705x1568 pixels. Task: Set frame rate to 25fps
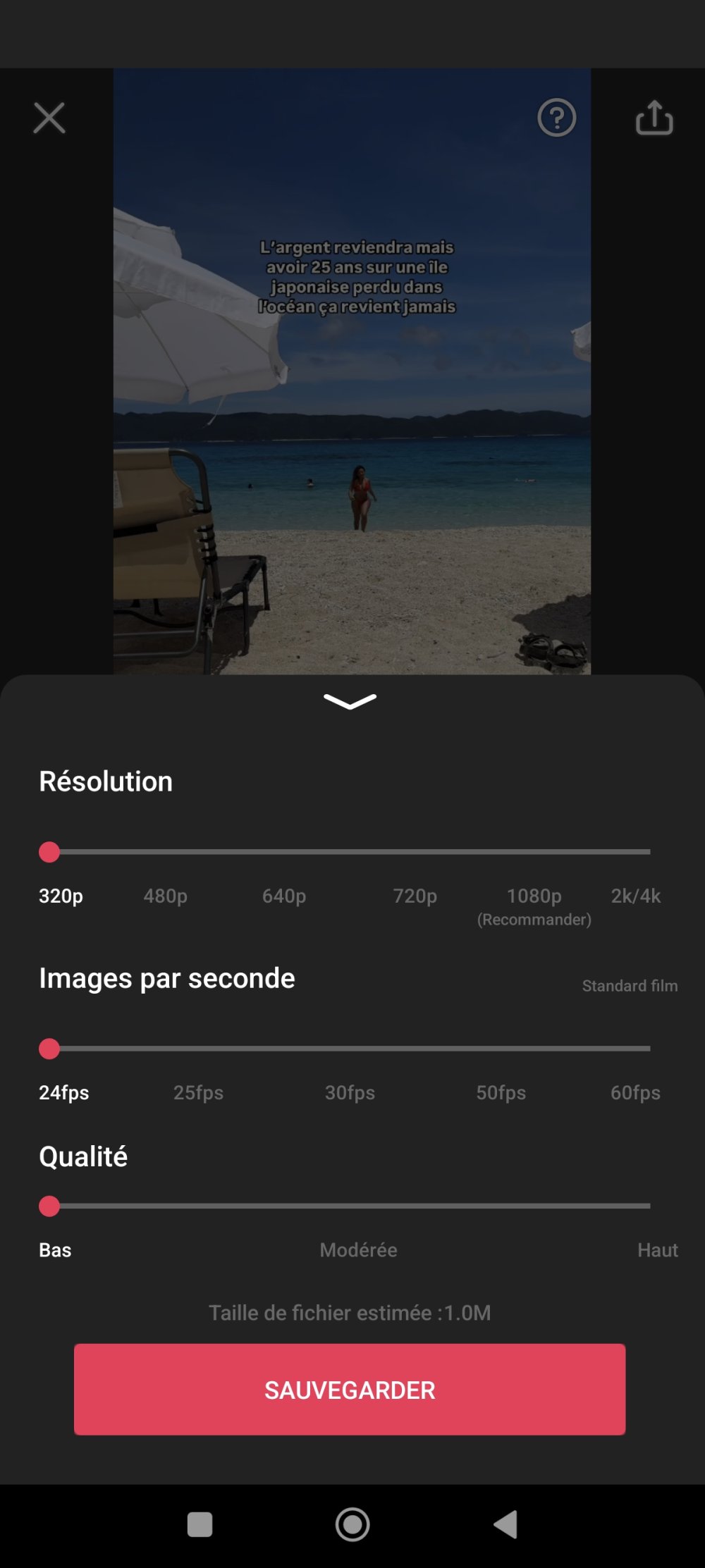coord(199,1092)
